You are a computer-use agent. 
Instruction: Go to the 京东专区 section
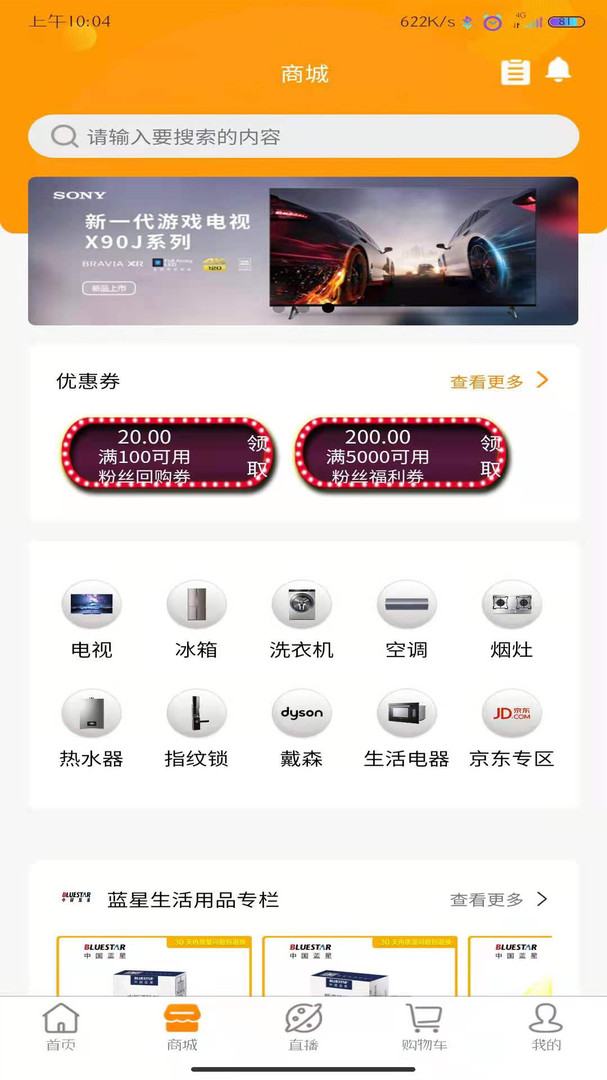pyautogui.click(x=511, y=729)
